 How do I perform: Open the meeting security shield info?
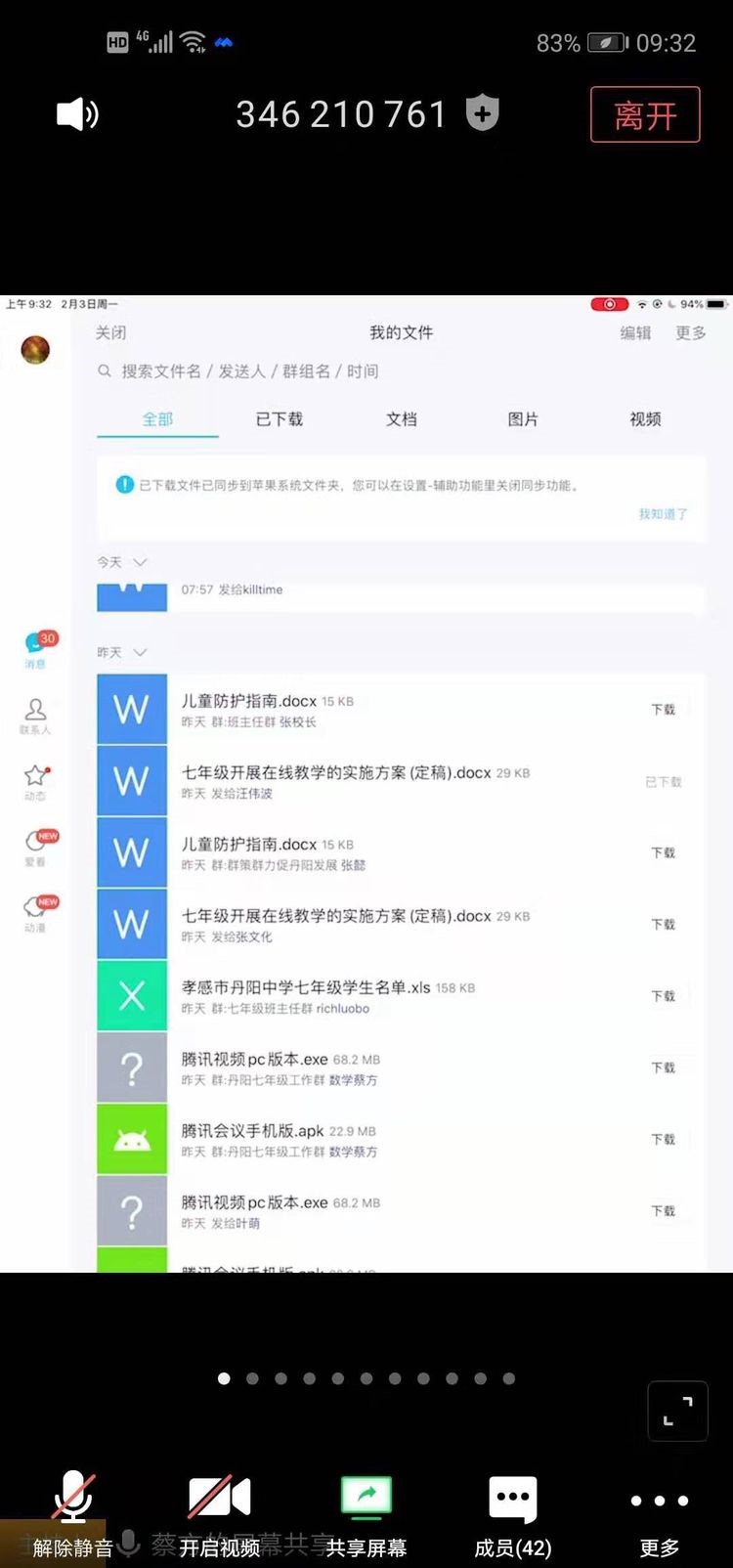point(482,113)
